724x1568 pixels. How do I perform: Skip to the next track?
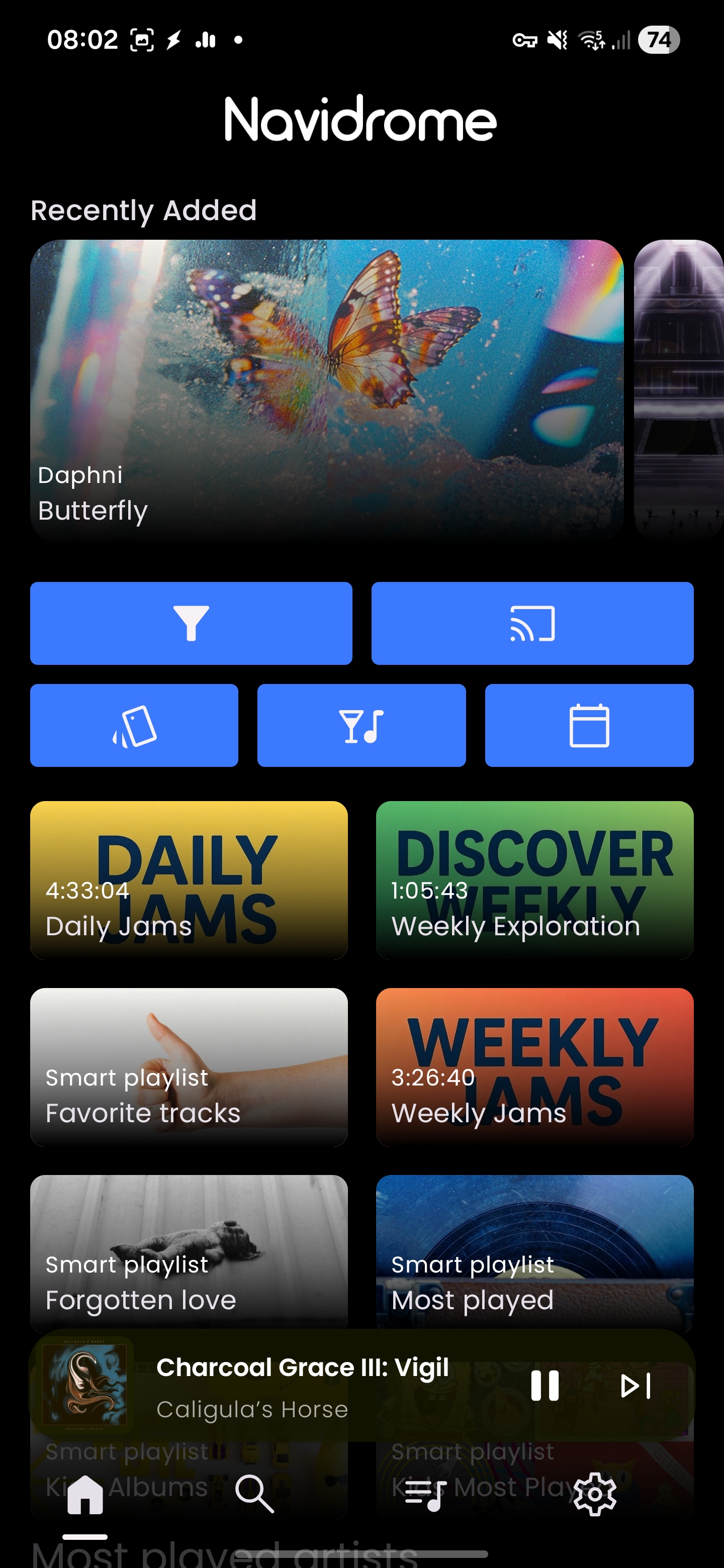click(636, 1386)
